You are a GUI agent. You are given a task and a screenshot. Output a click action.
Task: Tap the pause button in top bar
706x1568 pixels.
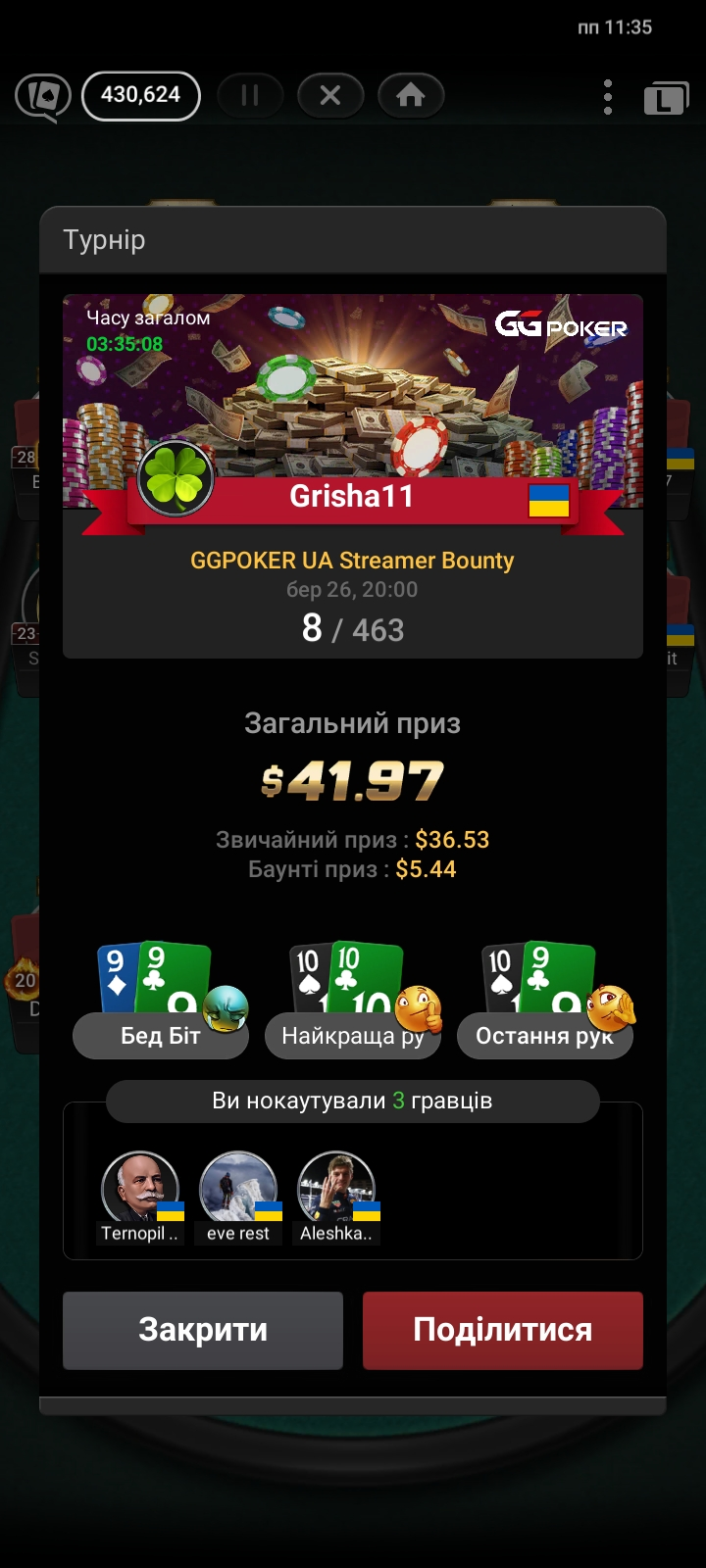pos(250,95)
